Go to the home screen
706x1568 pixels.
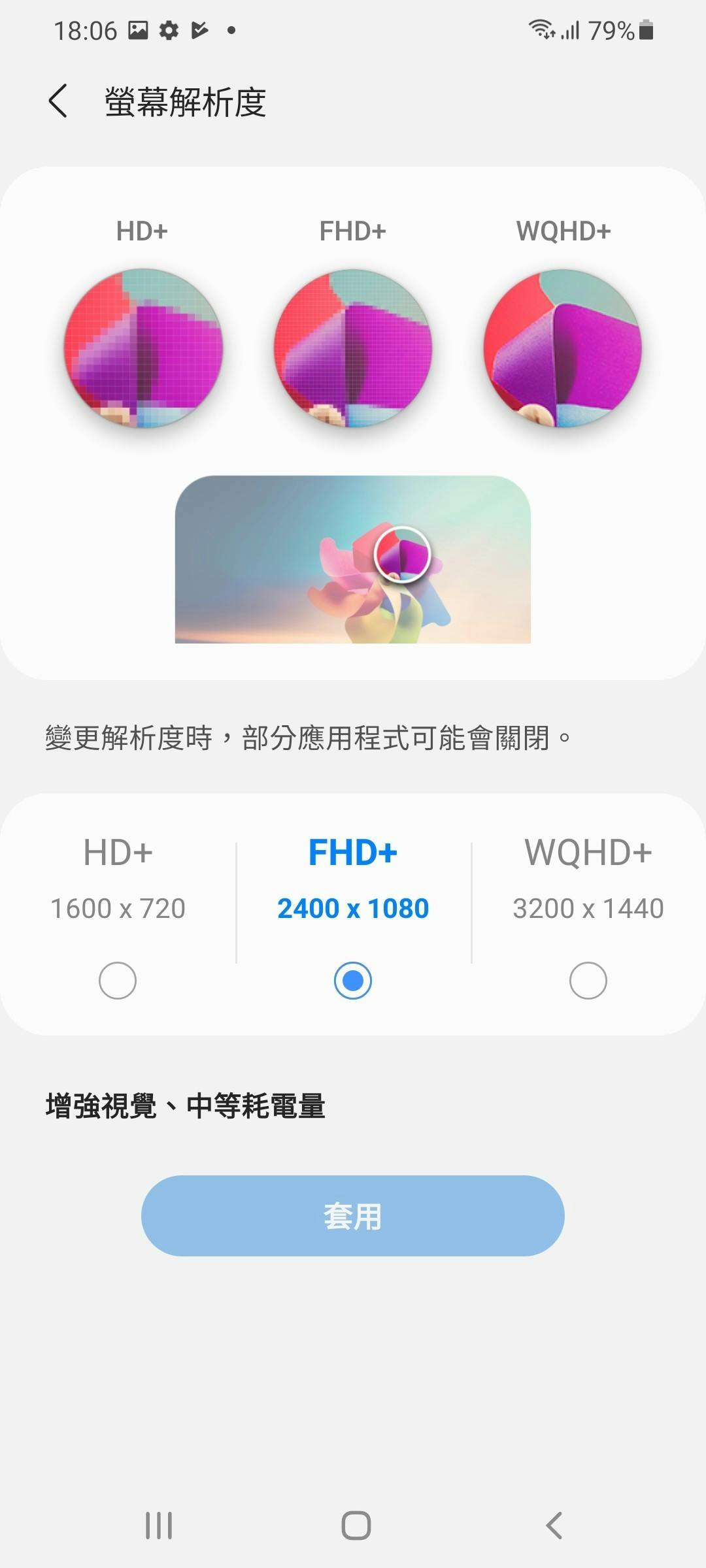coord(356,1526)
